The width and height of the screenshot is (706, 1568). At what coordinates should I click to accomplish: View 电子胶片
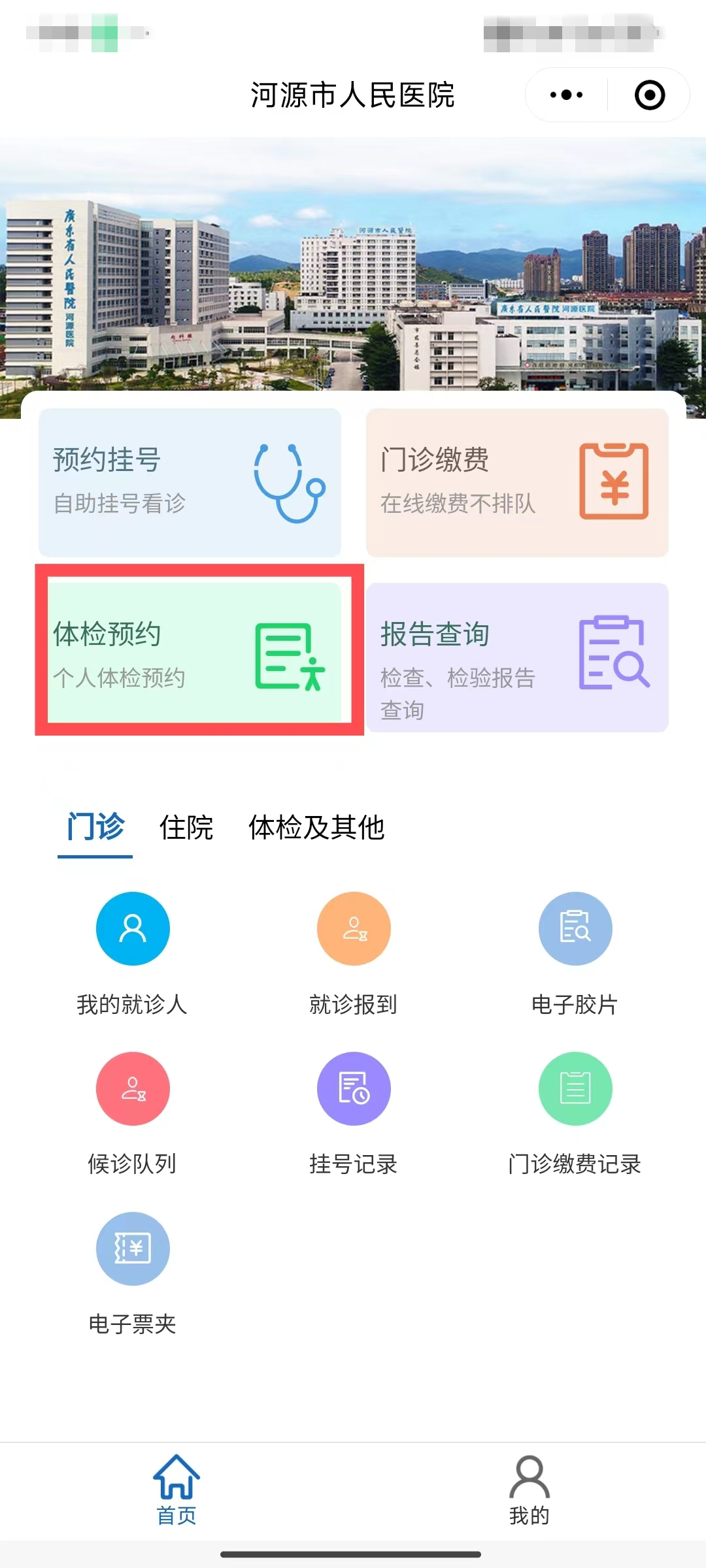coord(575,954)
